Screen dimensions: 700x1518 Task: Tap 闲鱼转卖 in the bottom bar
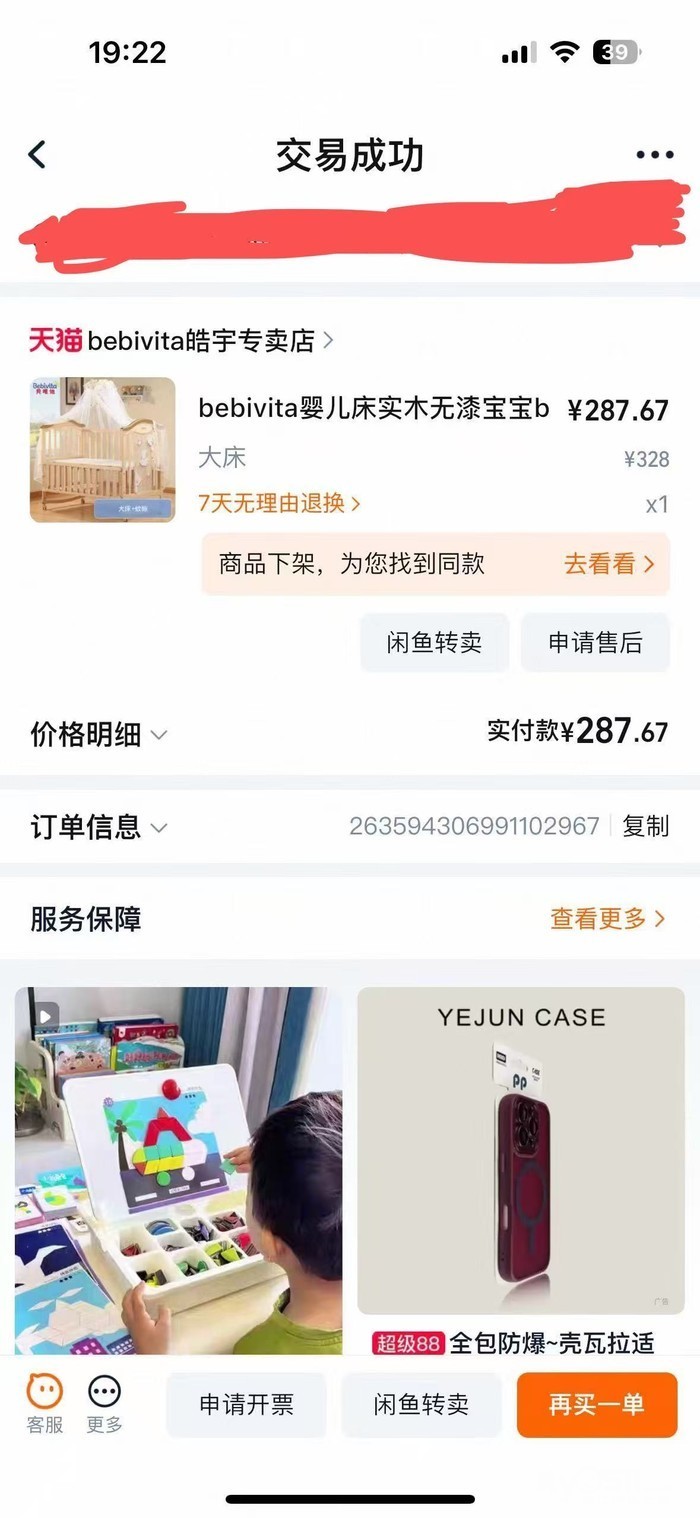click(421, 1405)
